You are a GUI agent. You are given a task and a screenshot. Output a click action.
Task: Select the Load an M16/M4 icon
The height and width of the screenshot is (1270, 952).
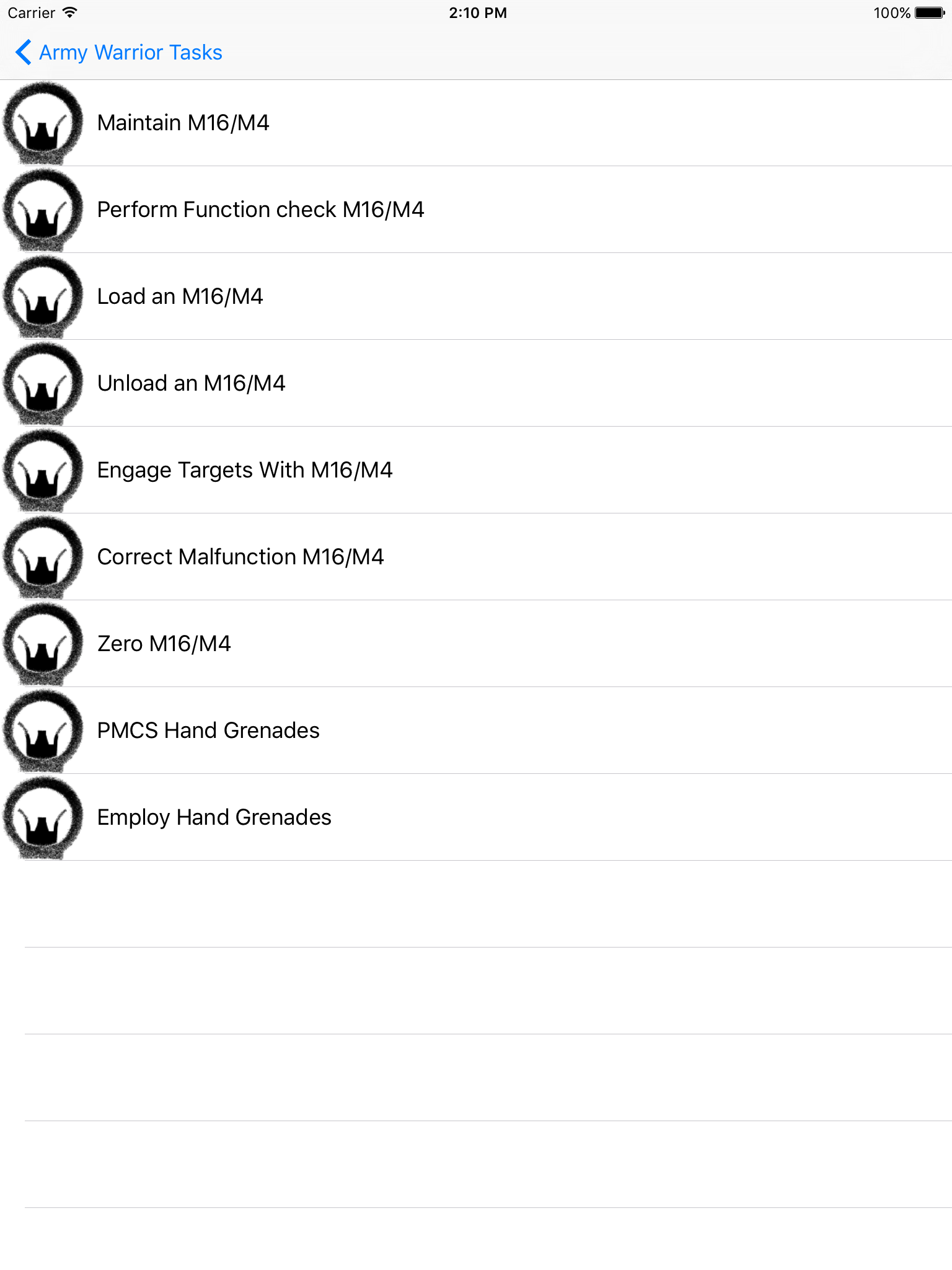tap(43, 296)
